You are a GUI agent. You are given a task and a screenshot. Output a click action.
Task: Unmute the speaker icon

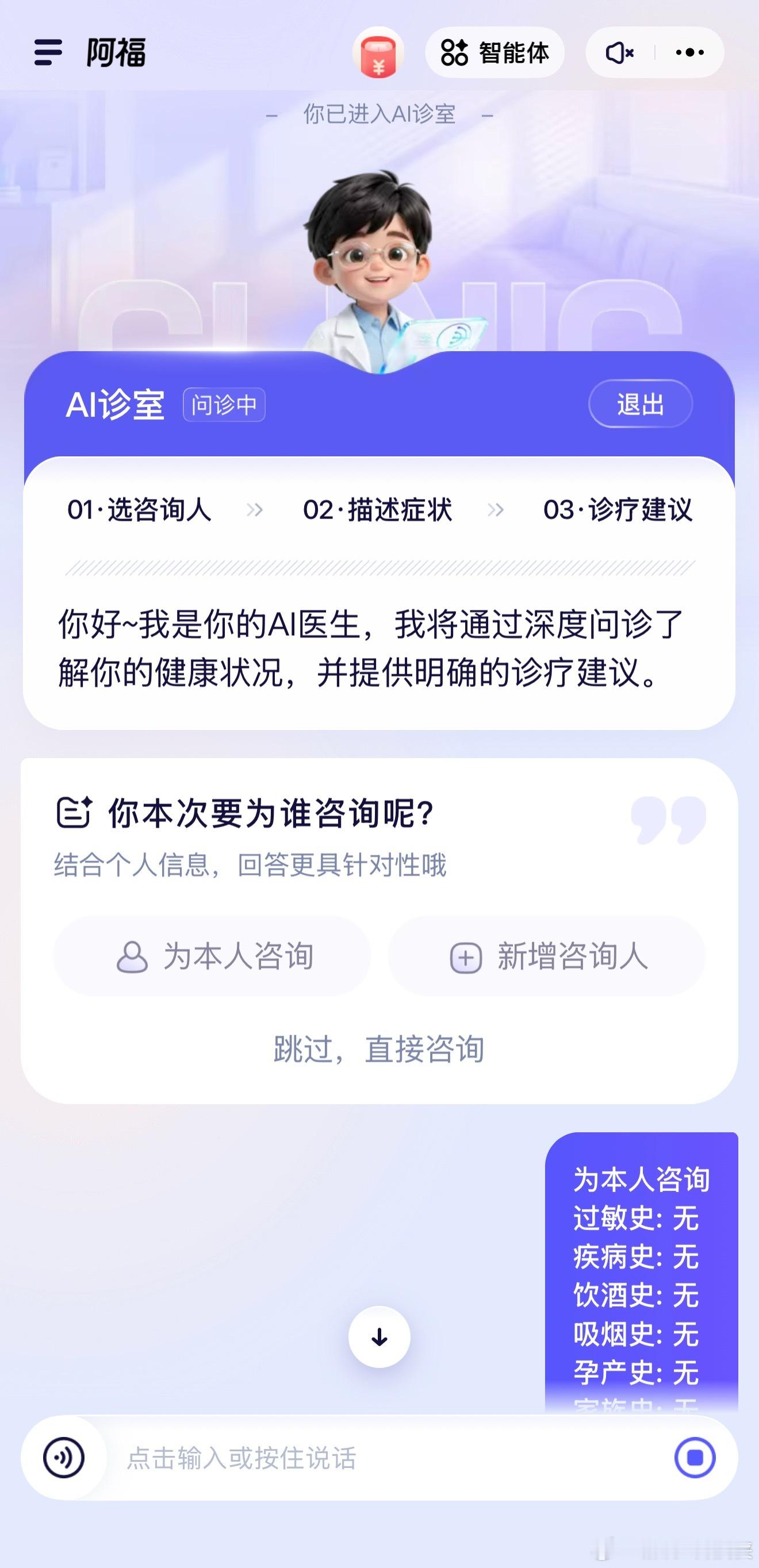[620, 53]
